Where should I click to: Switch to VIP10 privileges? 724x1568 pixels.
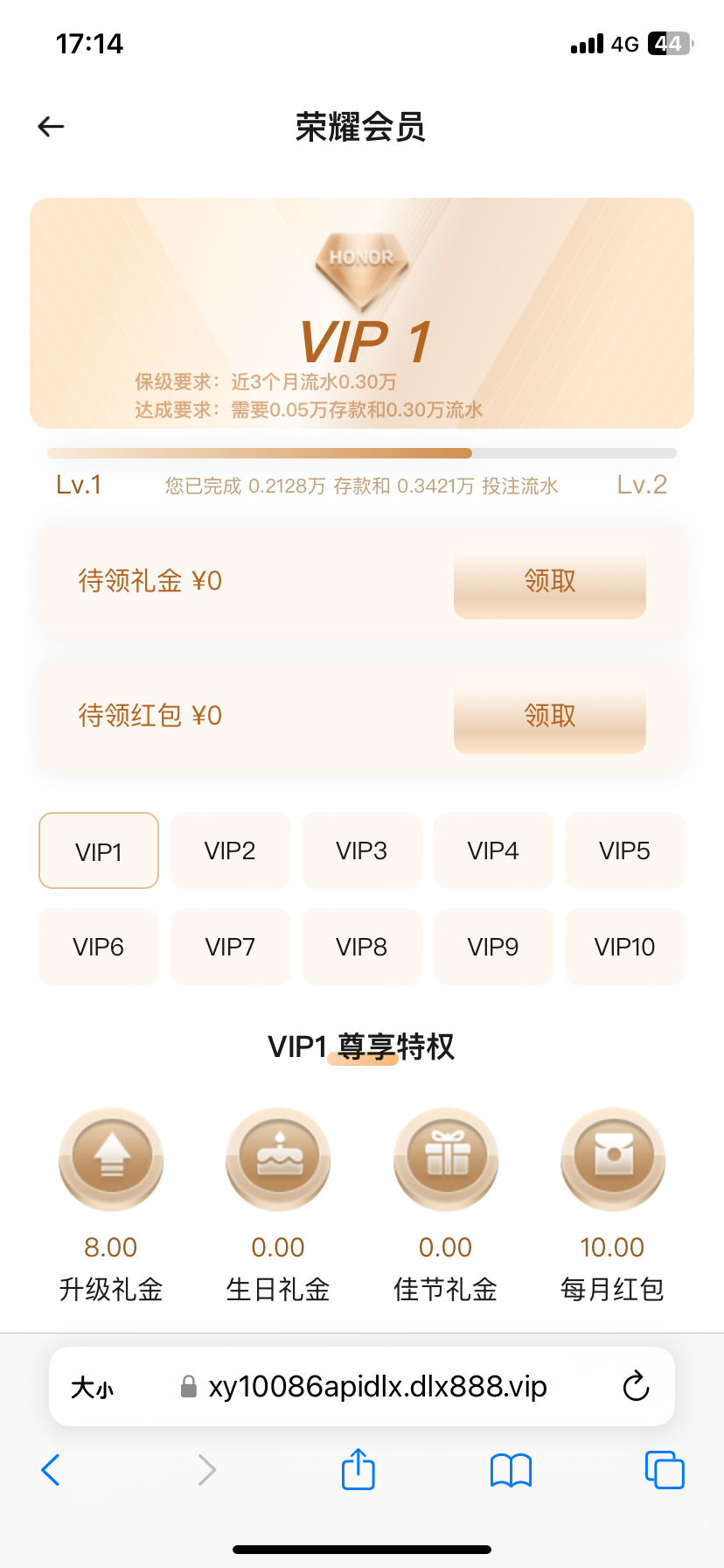click(x=624, y=947)
